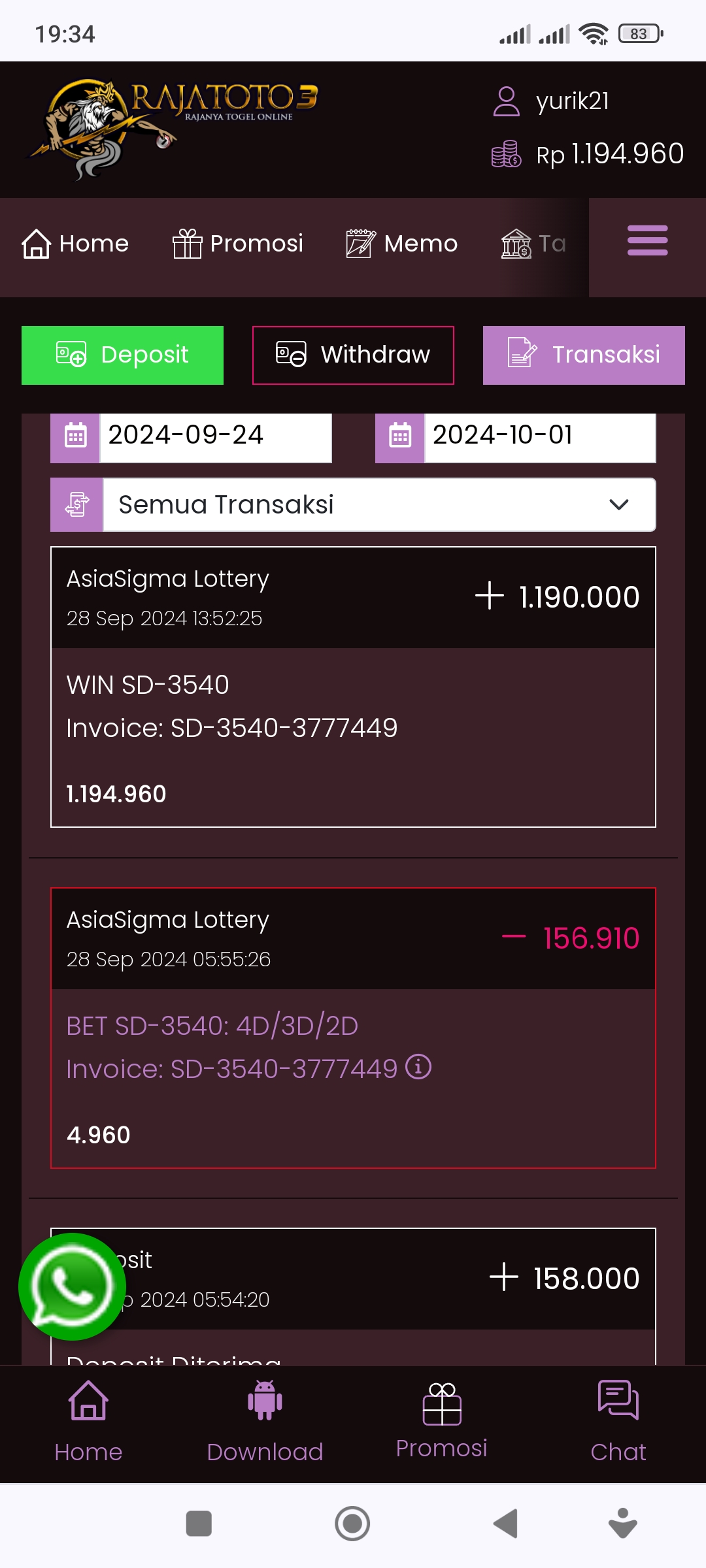
Task: Select the Transaksi button
Action: point(584,355)
